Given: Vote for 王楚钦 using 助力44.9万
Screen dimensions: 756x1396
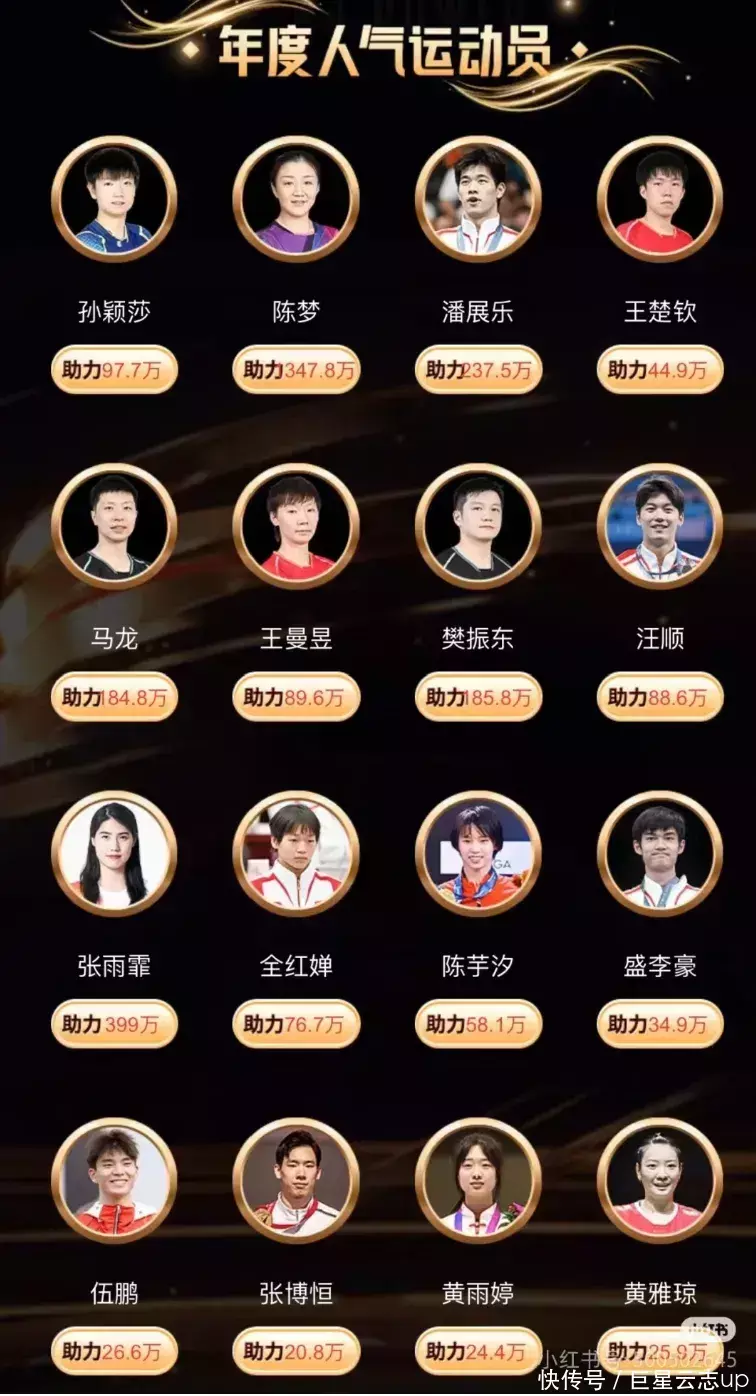Looking at the screenshot, I should pyautogui.click(x=659, y=370).
